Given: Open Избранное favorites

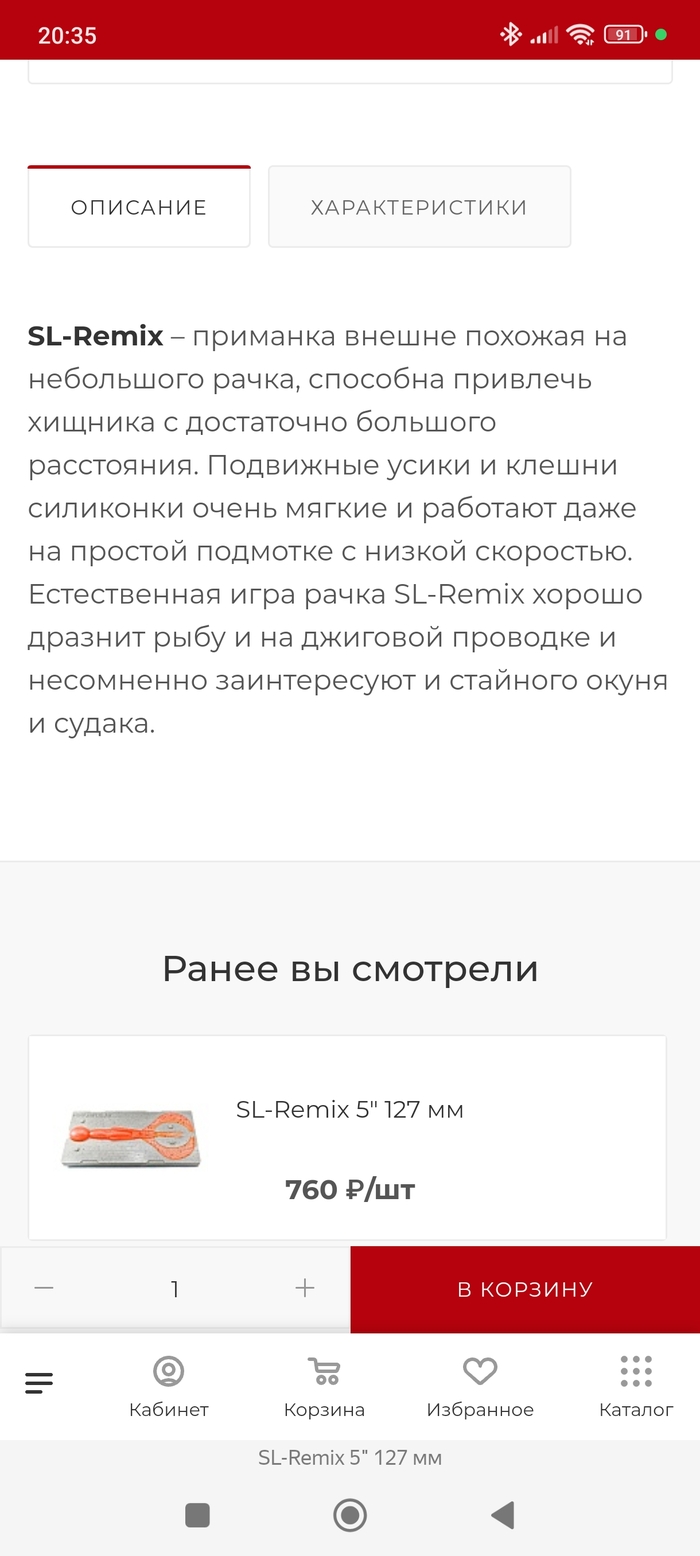Looking at the screenshot, I should tap(480, 1386).
